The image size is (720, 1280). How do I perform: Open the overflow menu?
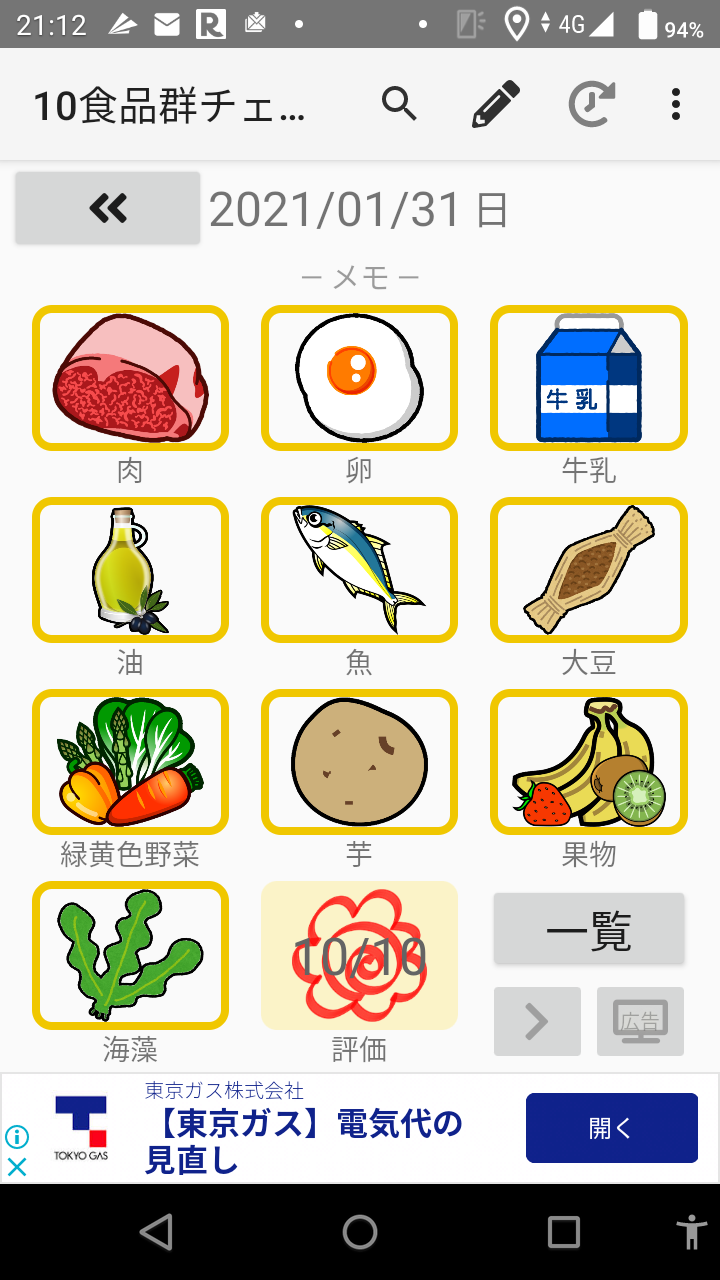coord(676,104)
